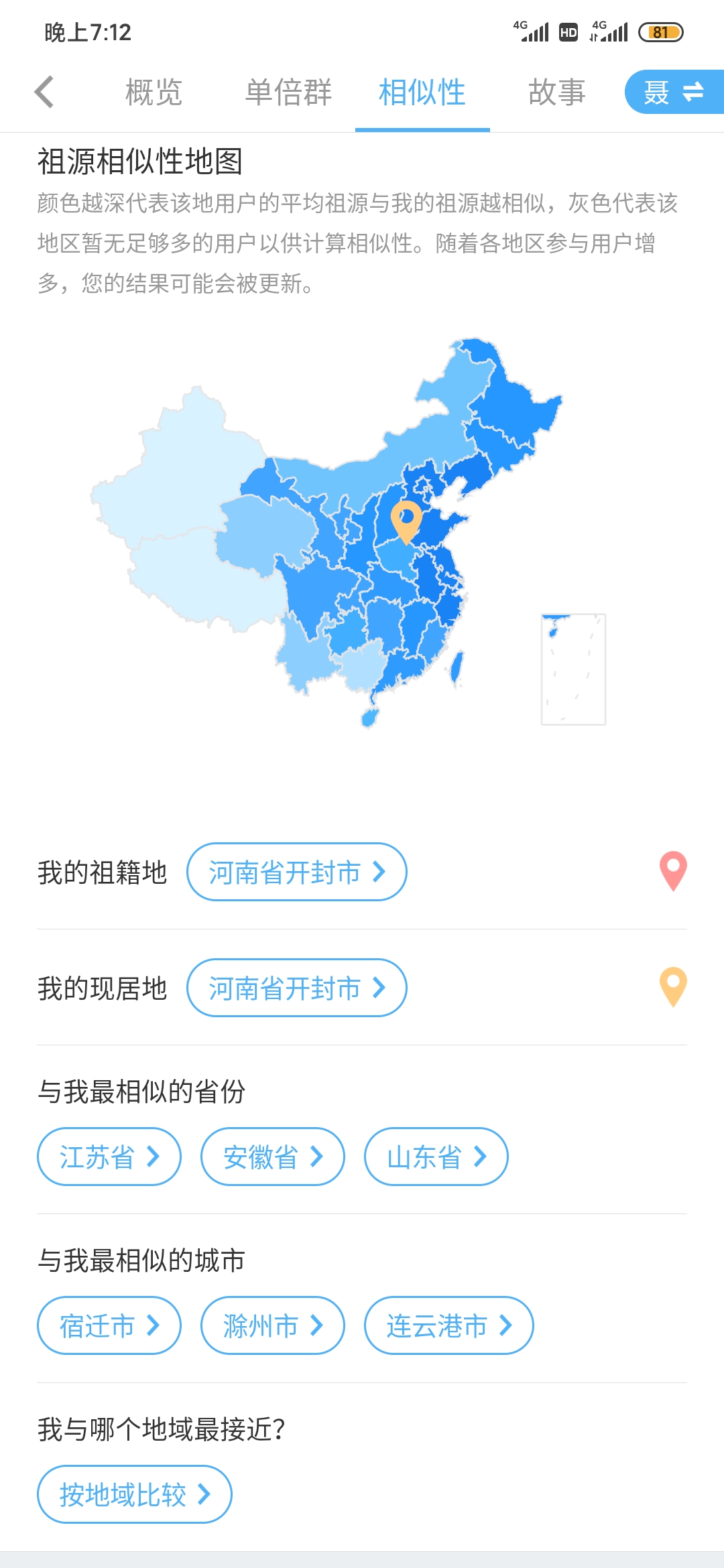724x1568 pixels.
Task: Go back using the top-left arrow
Action: point(44,92)
